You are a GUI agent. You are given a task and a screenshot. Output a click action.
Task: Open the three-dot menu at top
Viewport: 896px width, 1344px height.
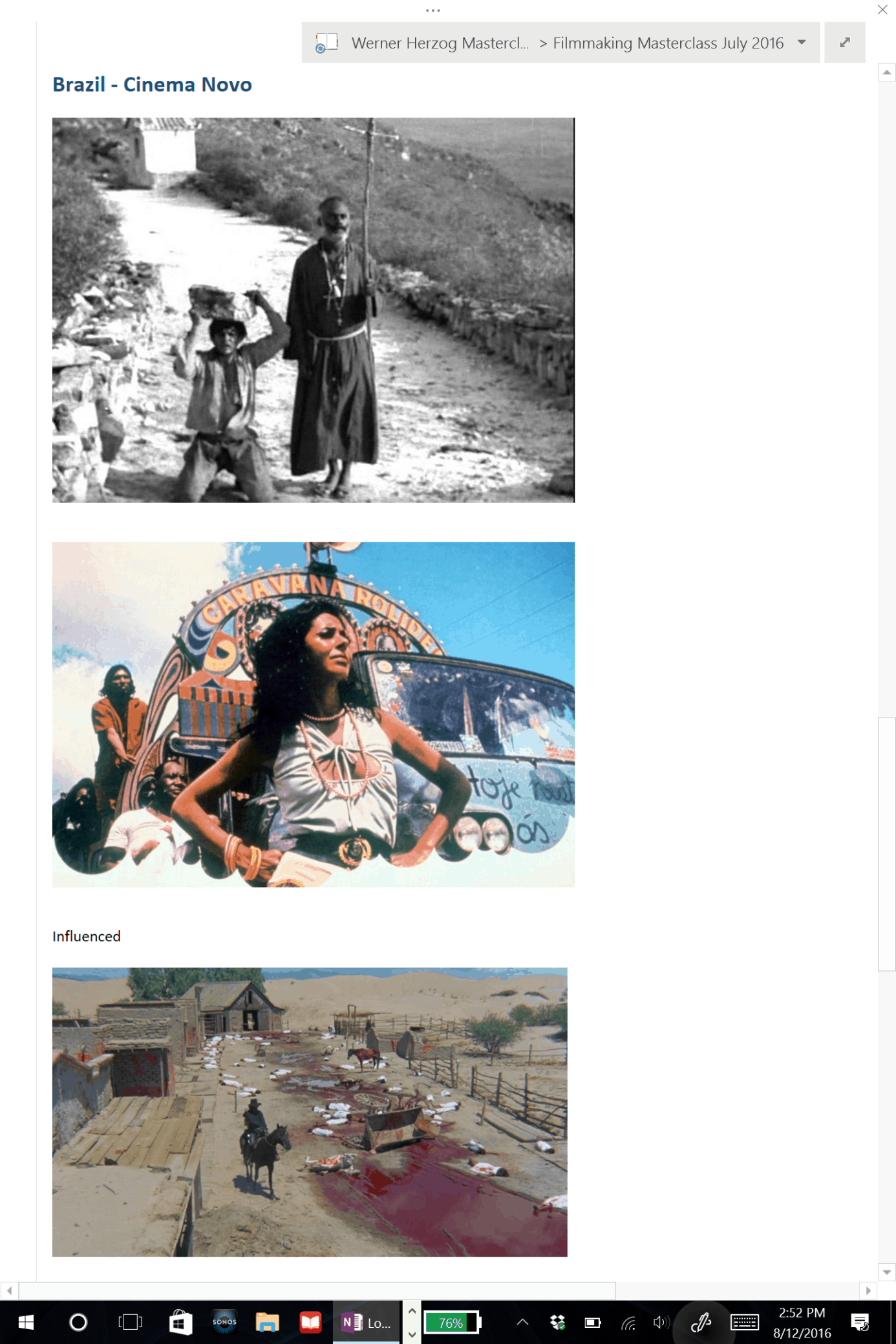coord(432,10)
